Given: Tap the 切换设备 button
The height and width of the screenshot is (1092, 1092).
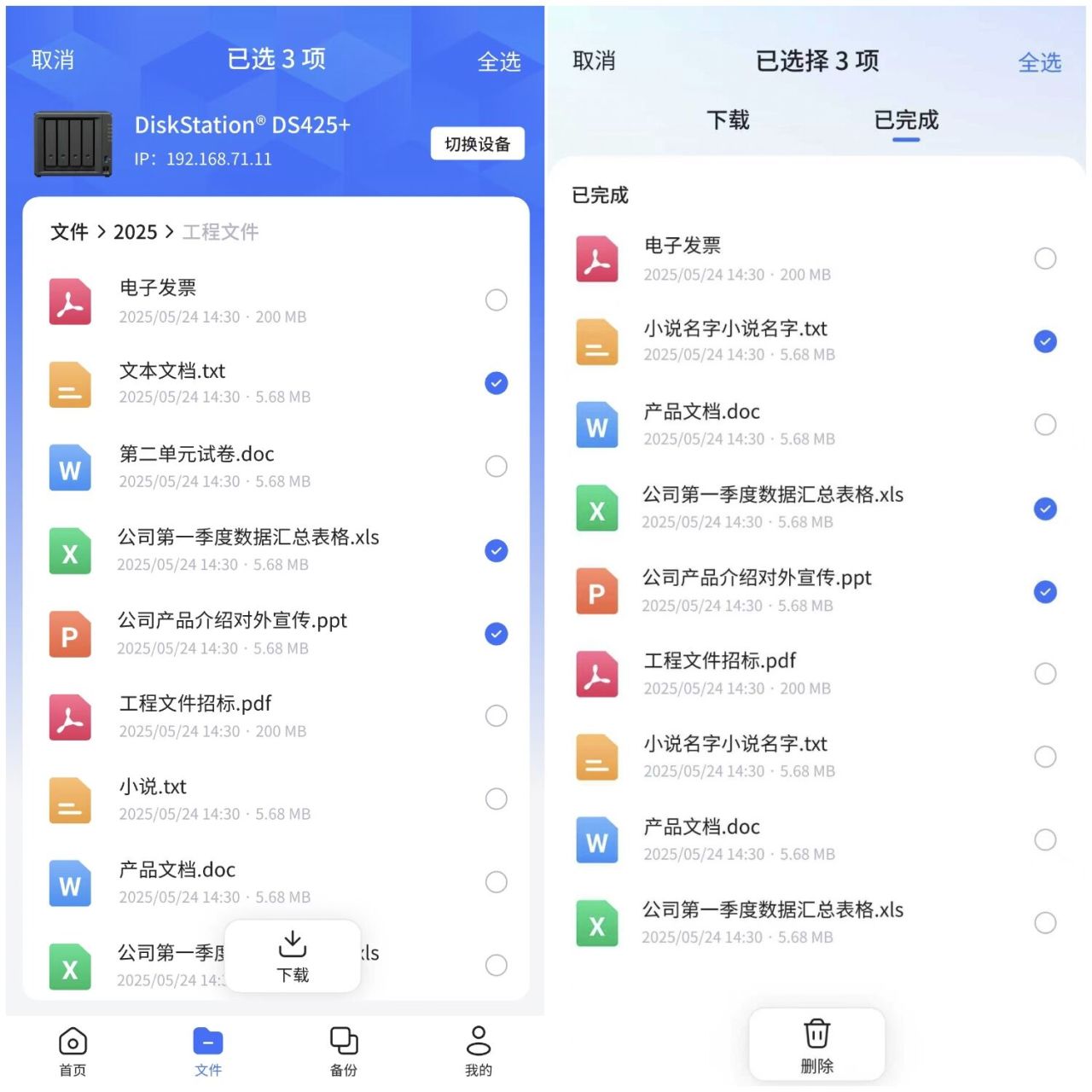Looking at the screenshot, I should click(x=477, y=143).
